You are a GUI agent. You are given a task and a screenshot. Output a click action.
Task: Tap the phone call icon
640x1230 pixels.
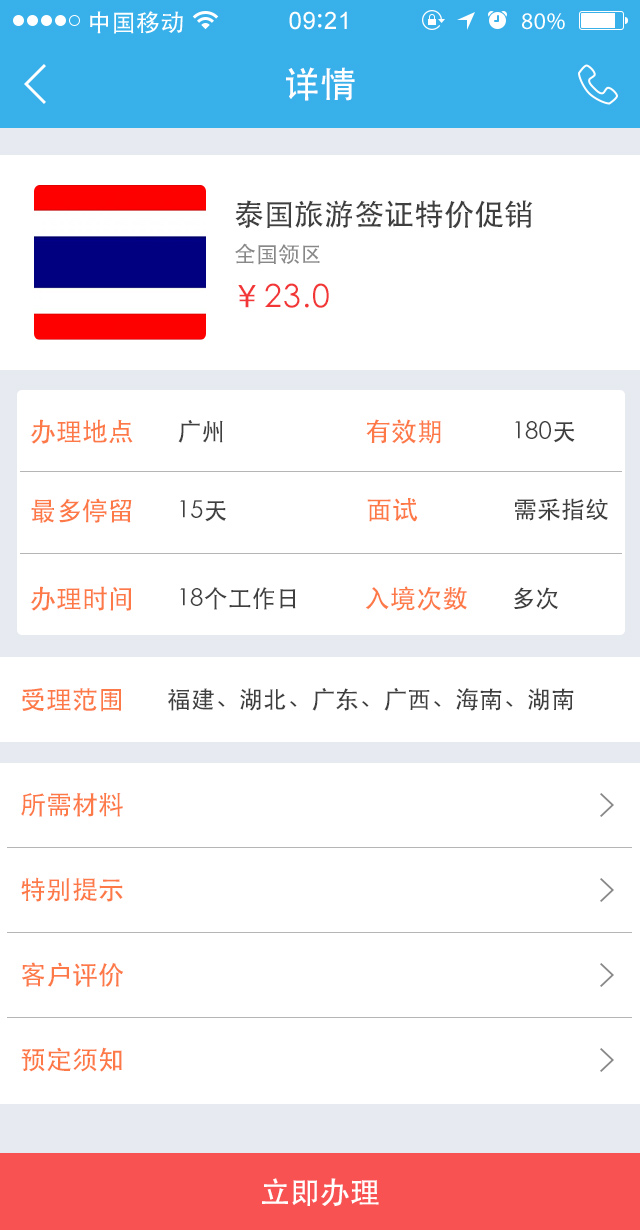(597, 85)
